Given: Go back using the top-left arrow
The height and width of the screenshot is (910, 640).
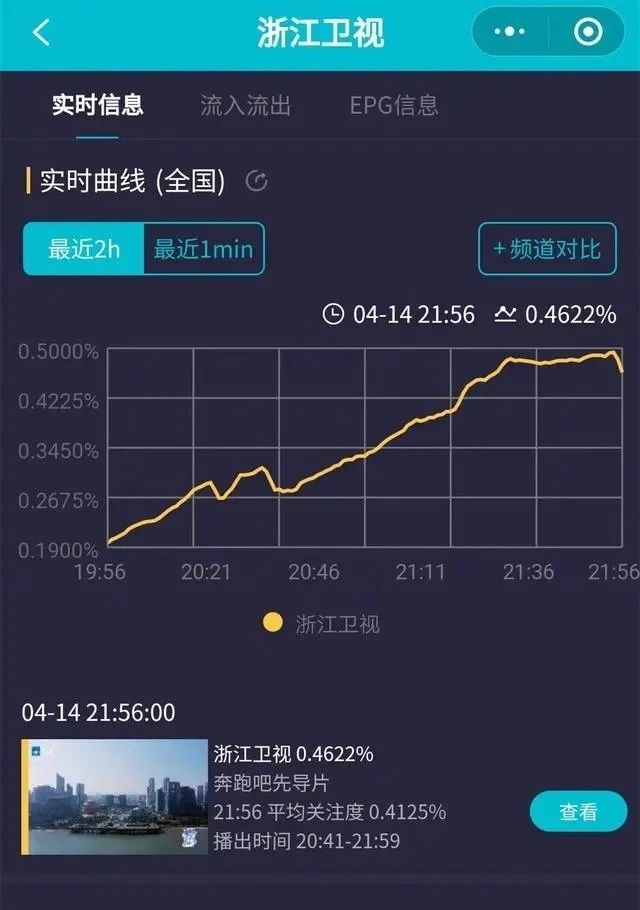Looking at the screenshot, I should pos(41,33).
